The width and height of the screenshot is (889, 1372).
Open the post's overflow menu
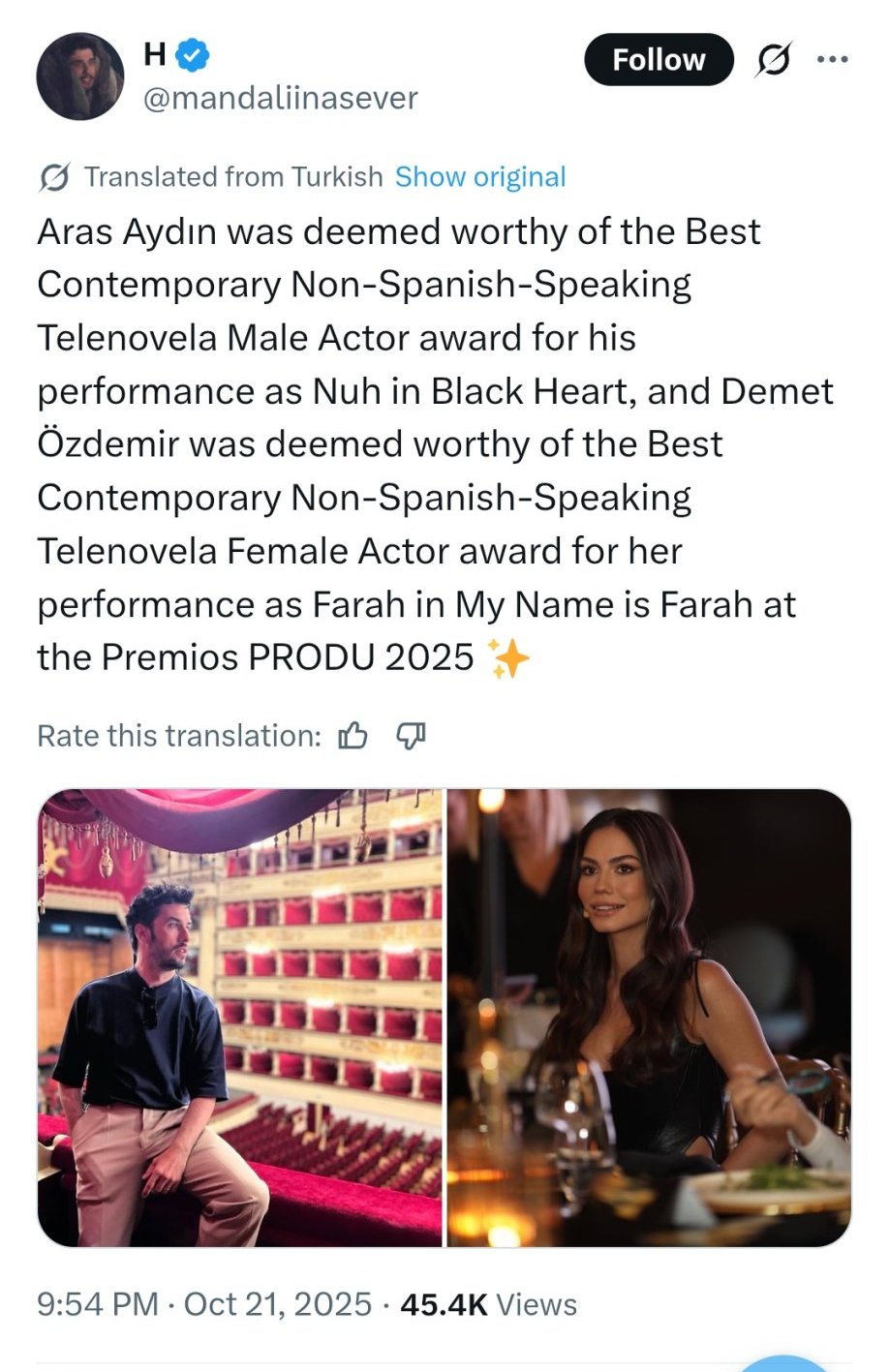[832, 60]
